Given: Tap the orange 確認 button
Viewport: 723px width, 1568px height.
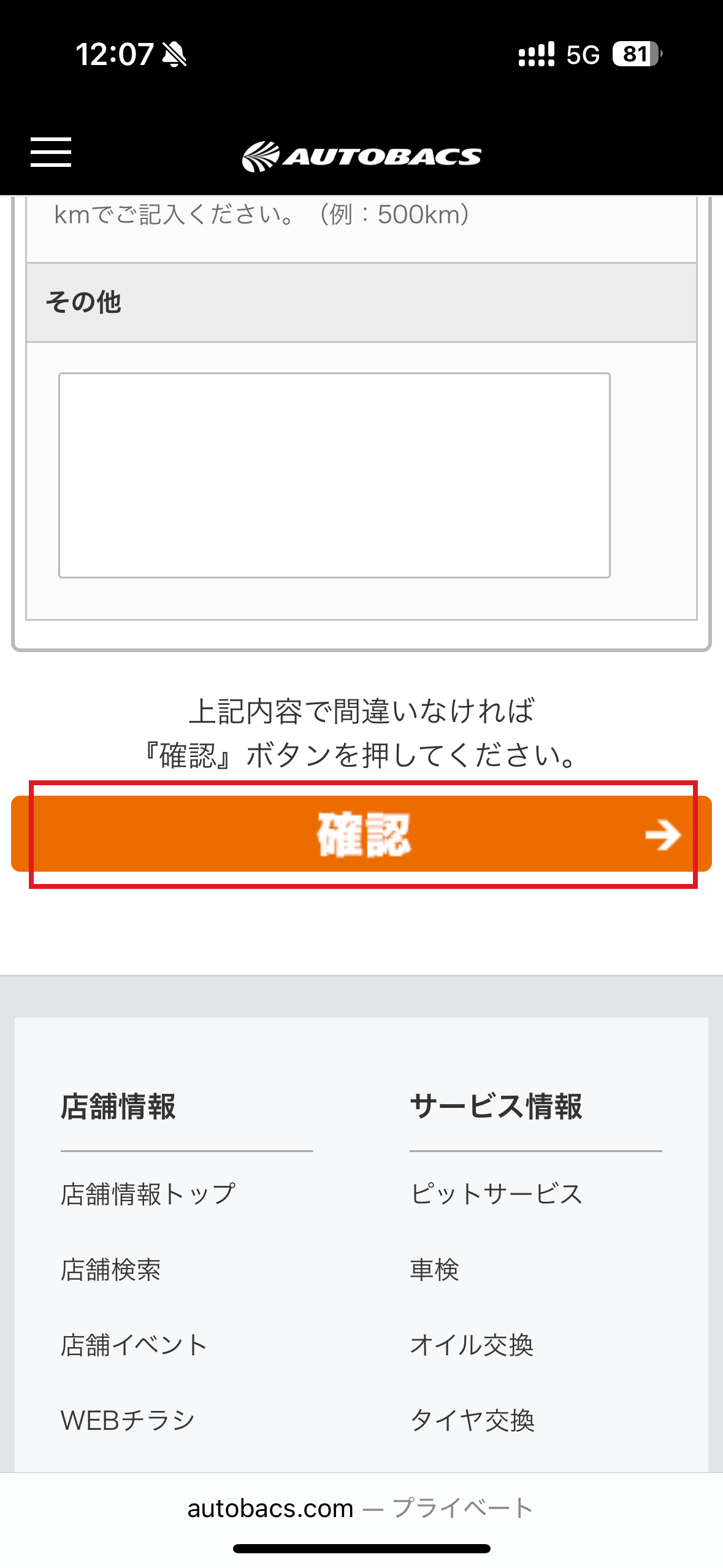Looking at the screenshot, I should click(x=361, y=834).
